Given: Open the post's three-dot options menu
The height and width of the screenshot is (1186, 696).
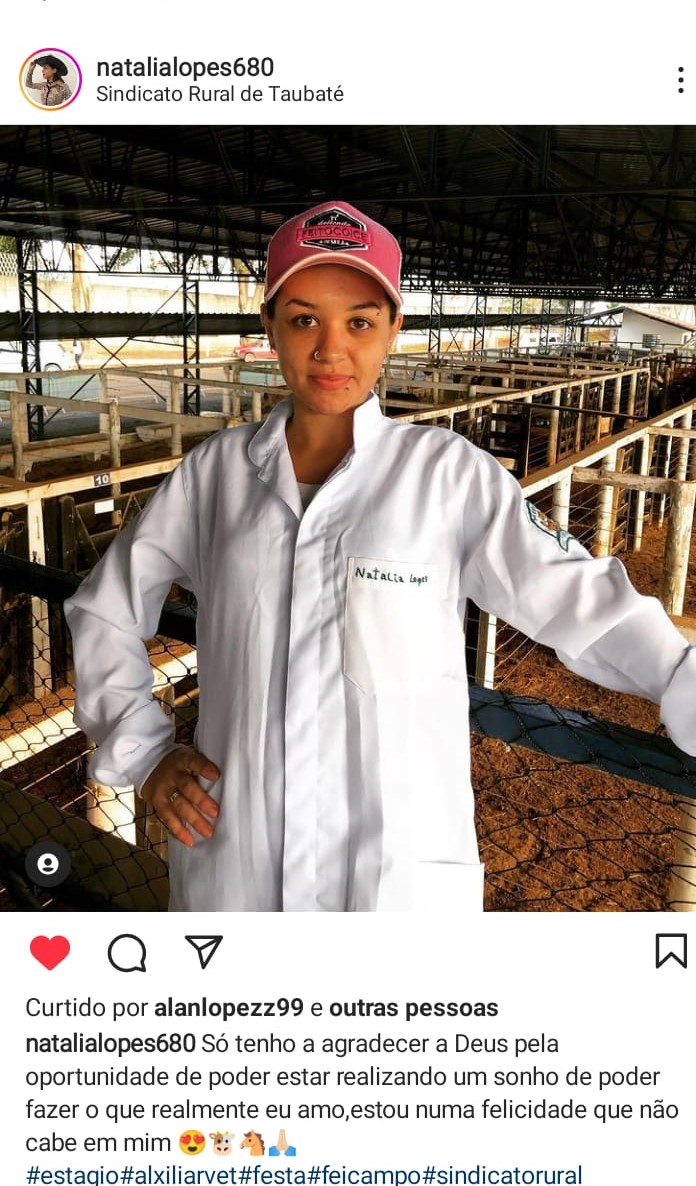Looking at the screenshot, I should pyautogui.click(x=680, y=80).
